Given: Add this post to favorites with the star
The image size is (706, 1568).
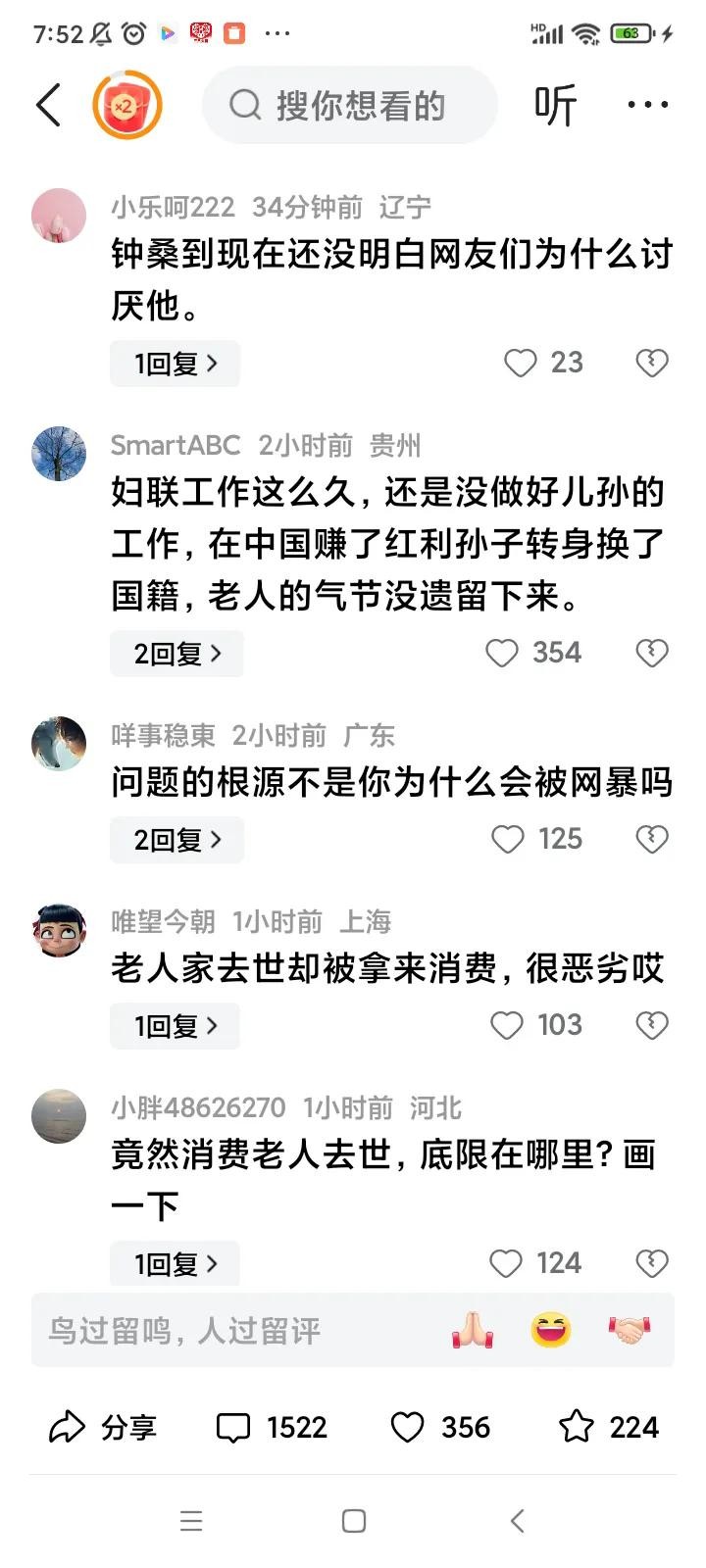Looking at the screenshot, I should pyautogui.click(x=577, y=1427).
